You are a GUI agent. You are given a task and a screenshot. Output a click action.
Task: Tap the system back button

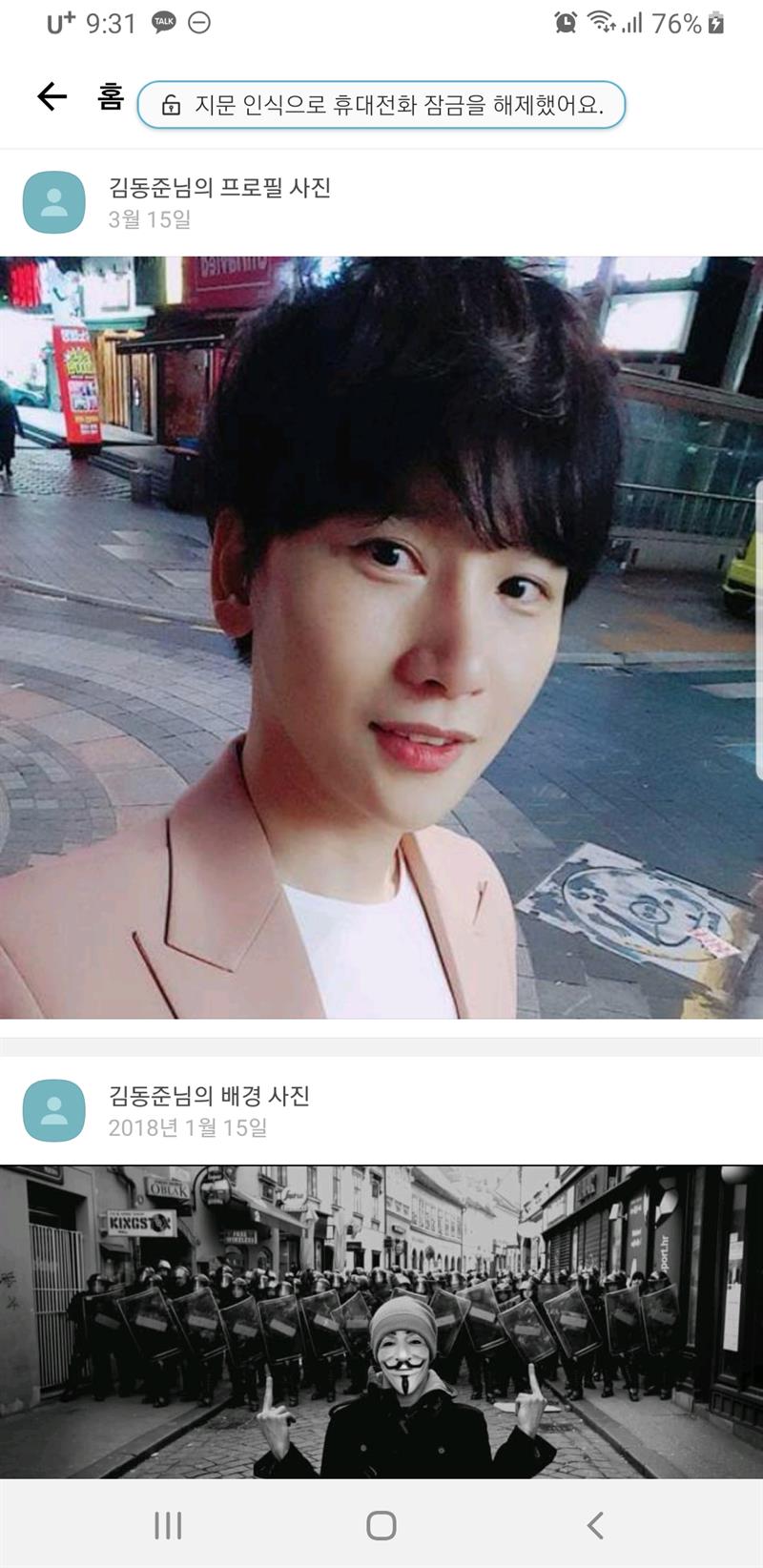[x=595, y=1525]
